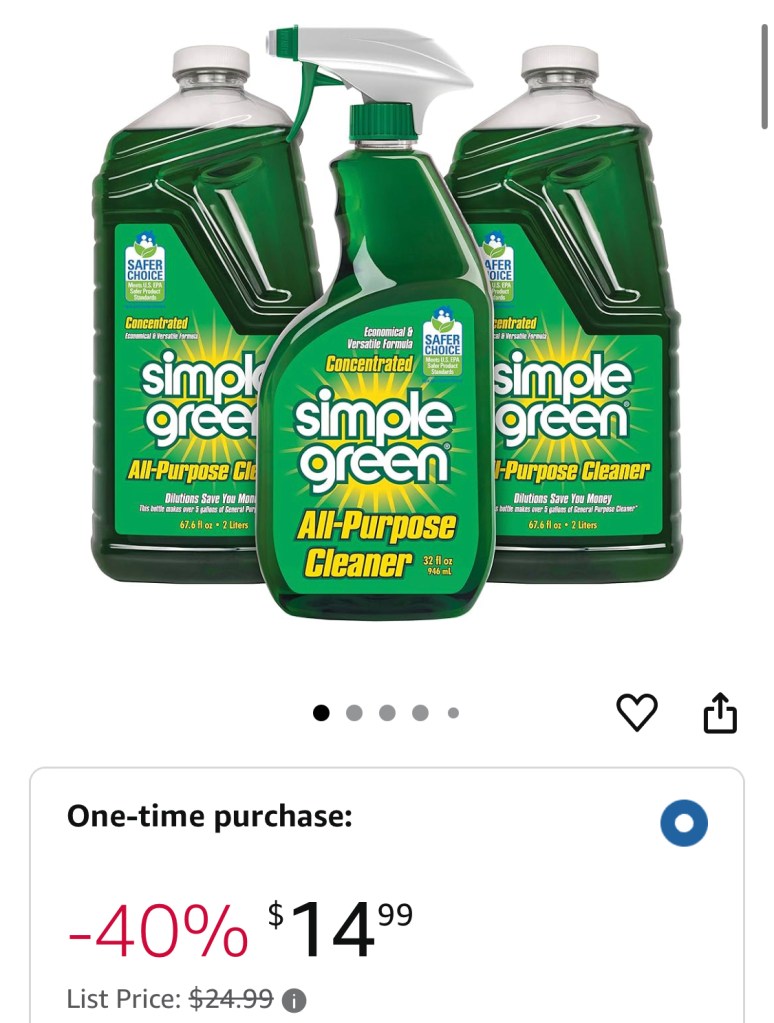Share this Simple Green product

[x=719, y=713]
